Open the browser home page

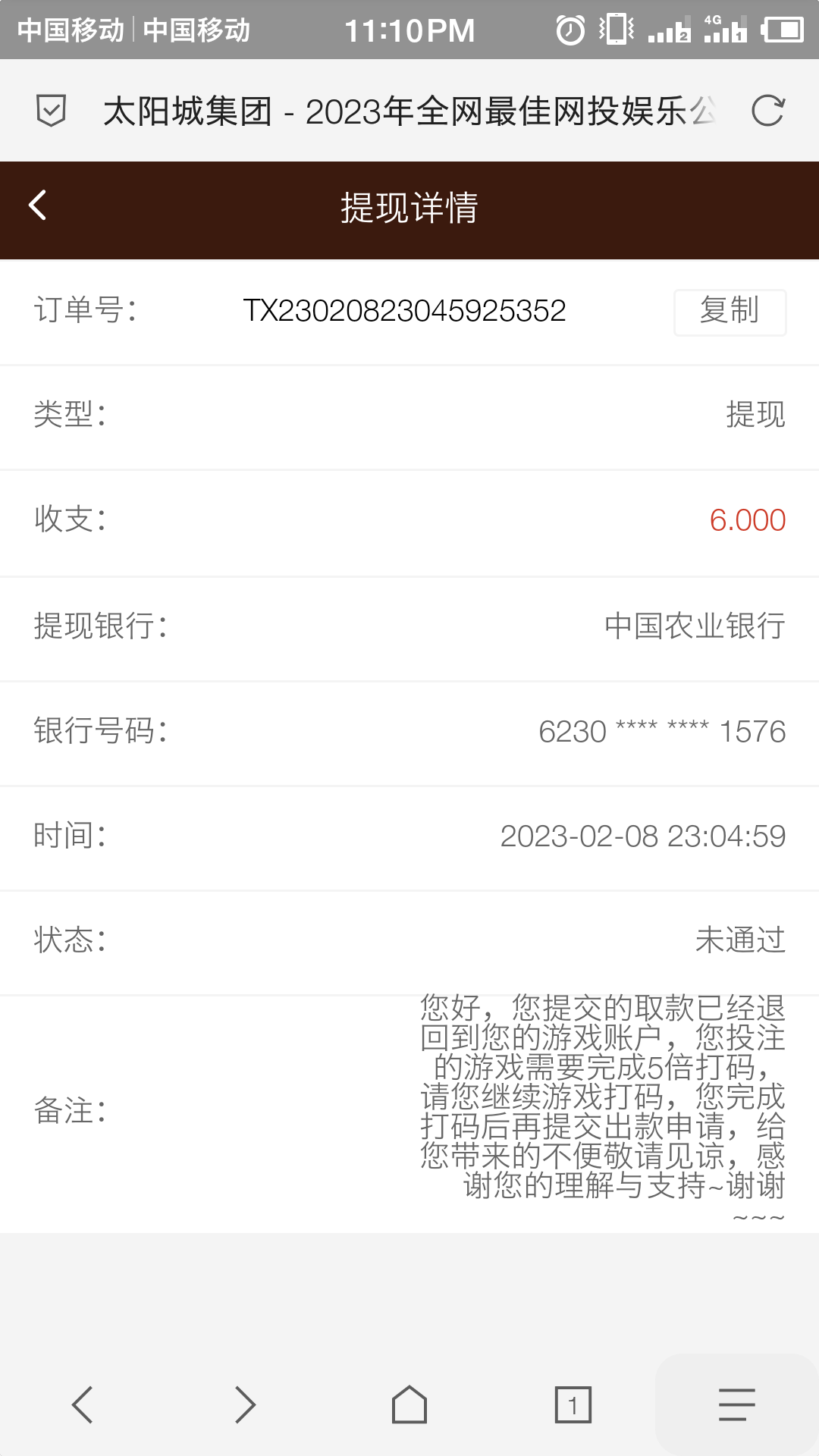[x=409, y=1404]
